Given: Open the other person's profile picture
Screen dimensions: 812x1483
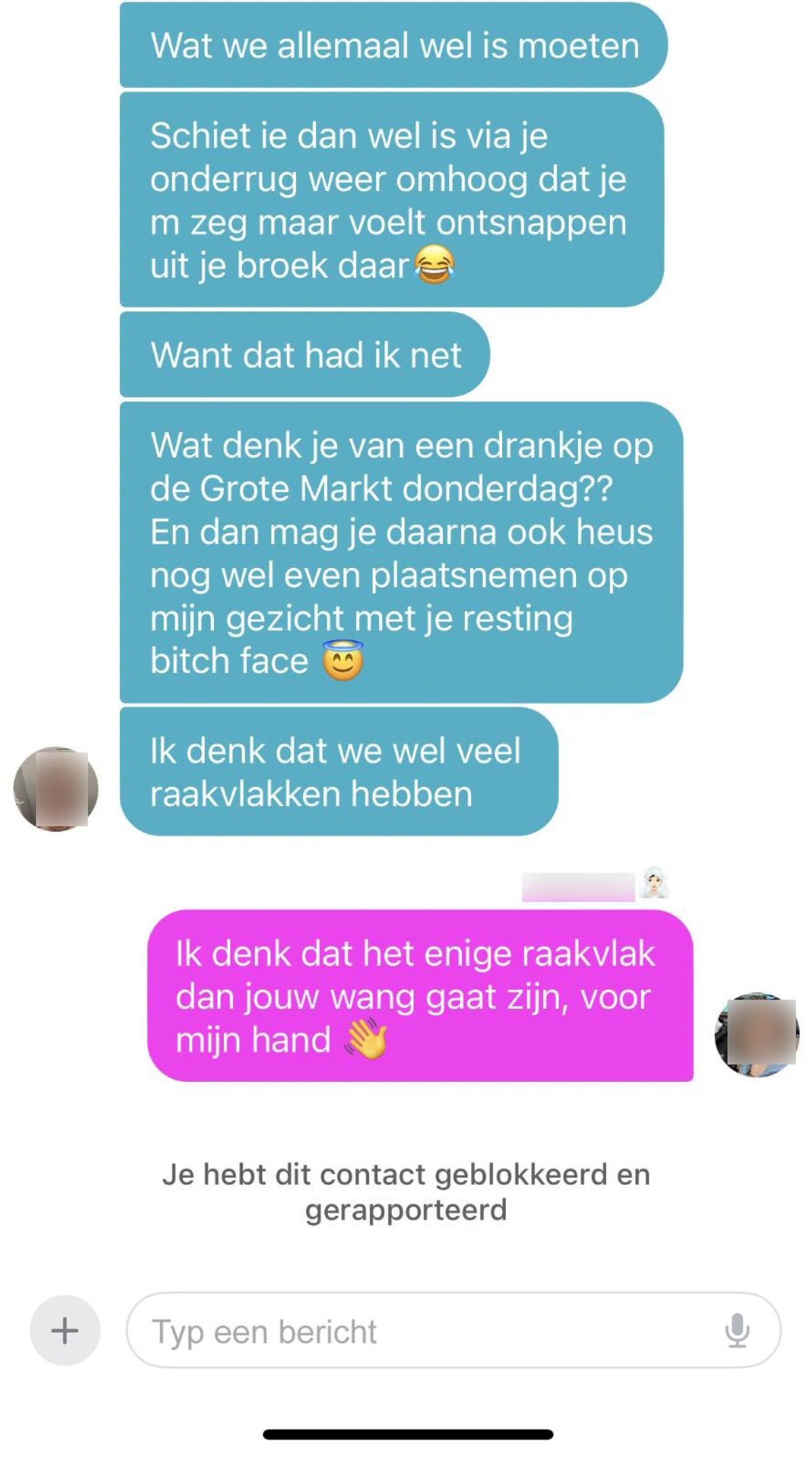Looking at the screenshot, I should [x=56, y=789].
